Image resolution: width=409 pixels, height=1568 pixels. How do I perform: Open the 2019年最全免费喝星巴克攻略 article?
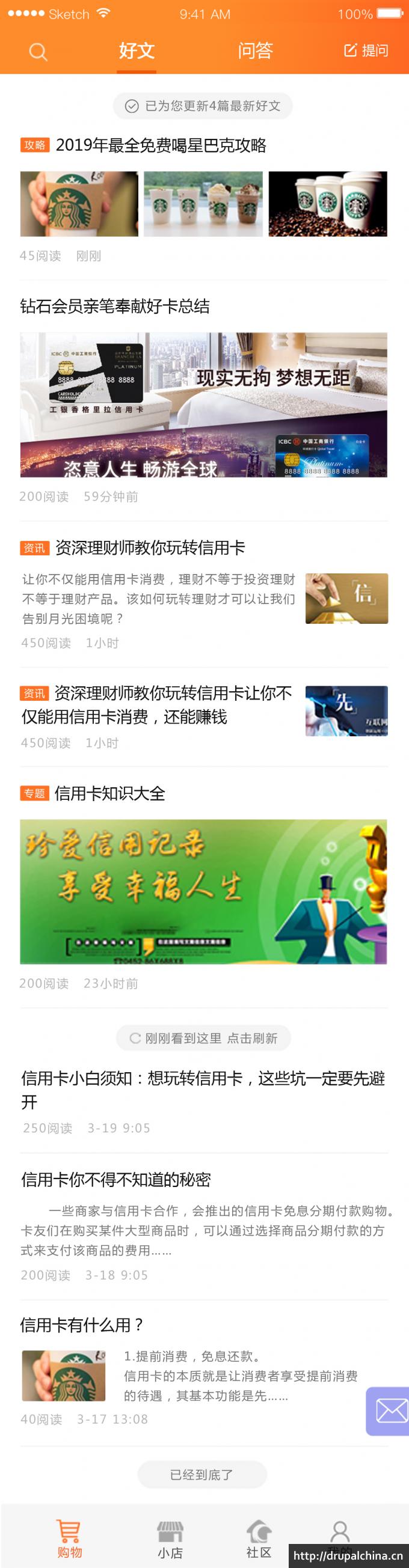tap(161, 145)
